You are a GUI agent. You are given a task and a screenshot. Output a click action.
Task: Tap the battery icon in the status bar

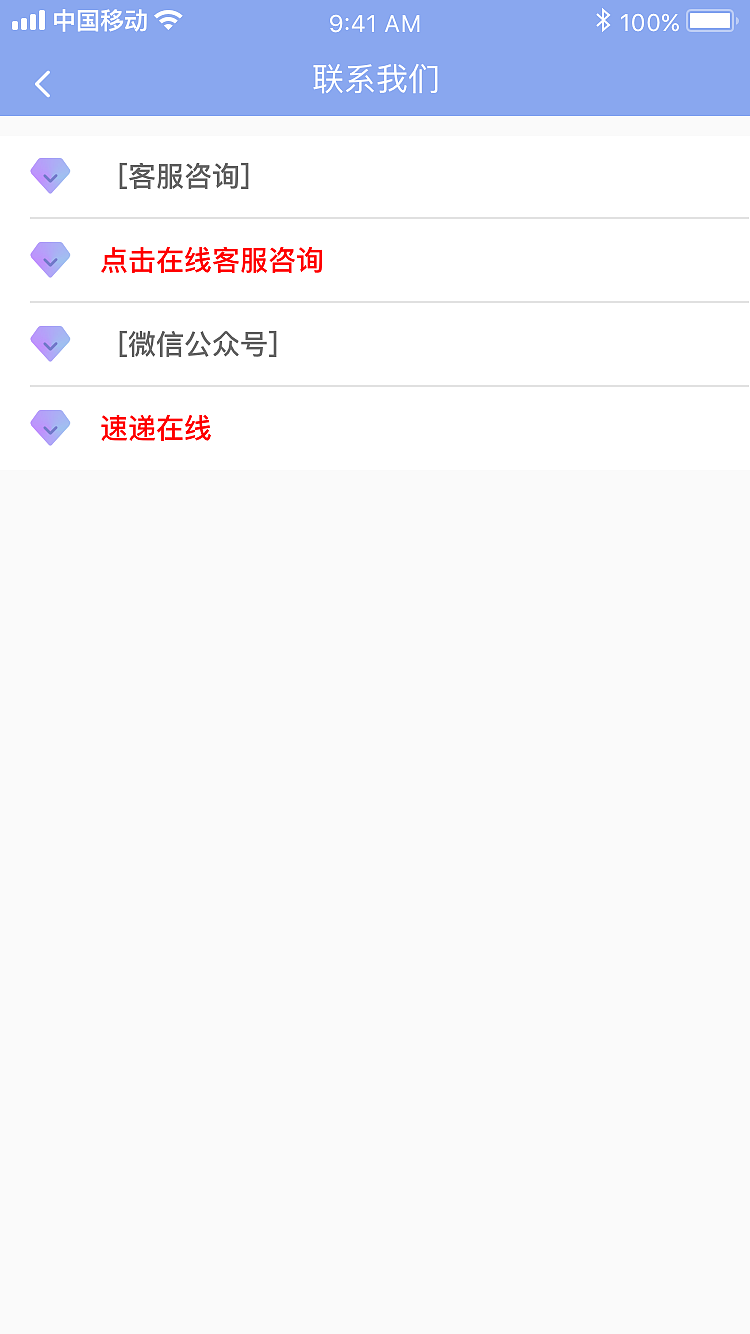[x=710, y=21]
